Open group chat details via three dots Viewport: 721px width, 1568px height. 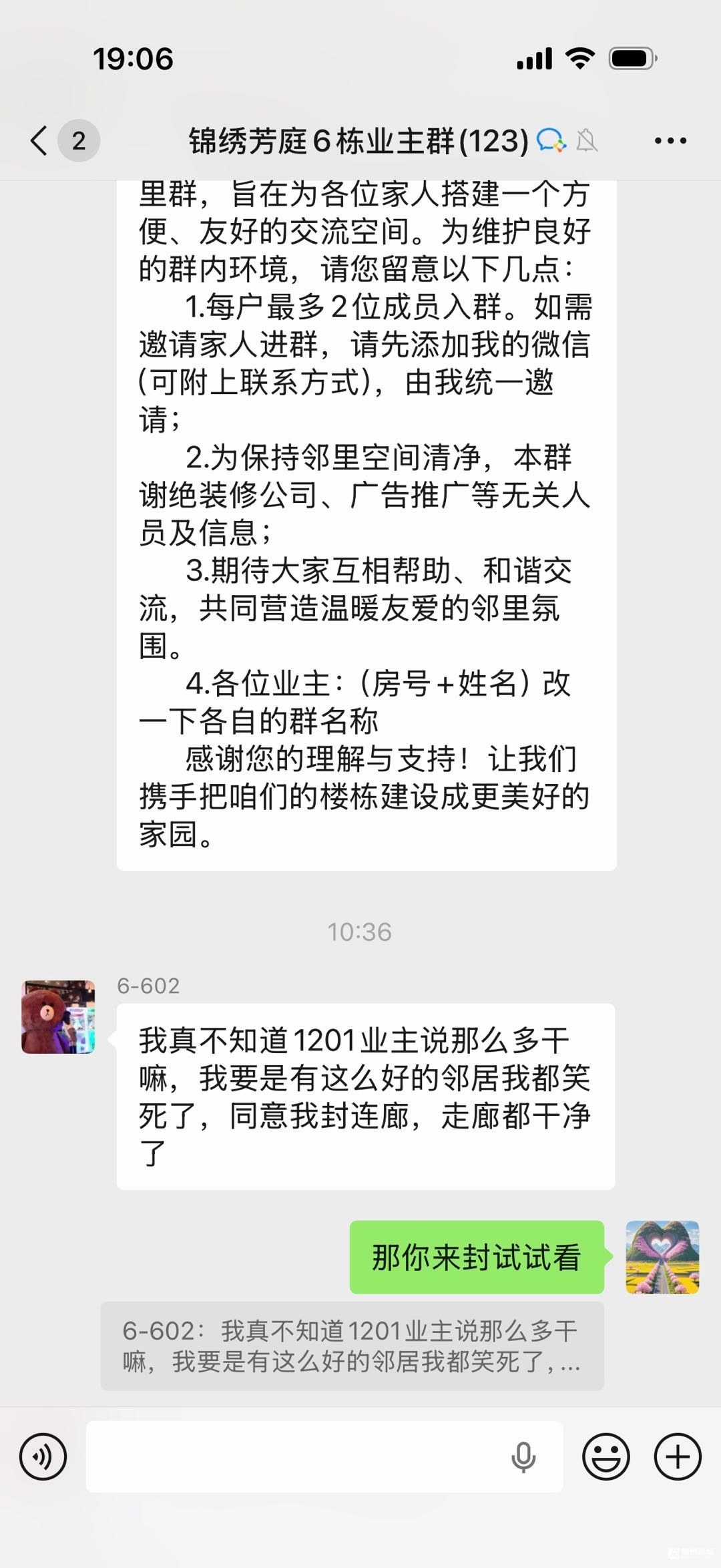click(670, 141)
